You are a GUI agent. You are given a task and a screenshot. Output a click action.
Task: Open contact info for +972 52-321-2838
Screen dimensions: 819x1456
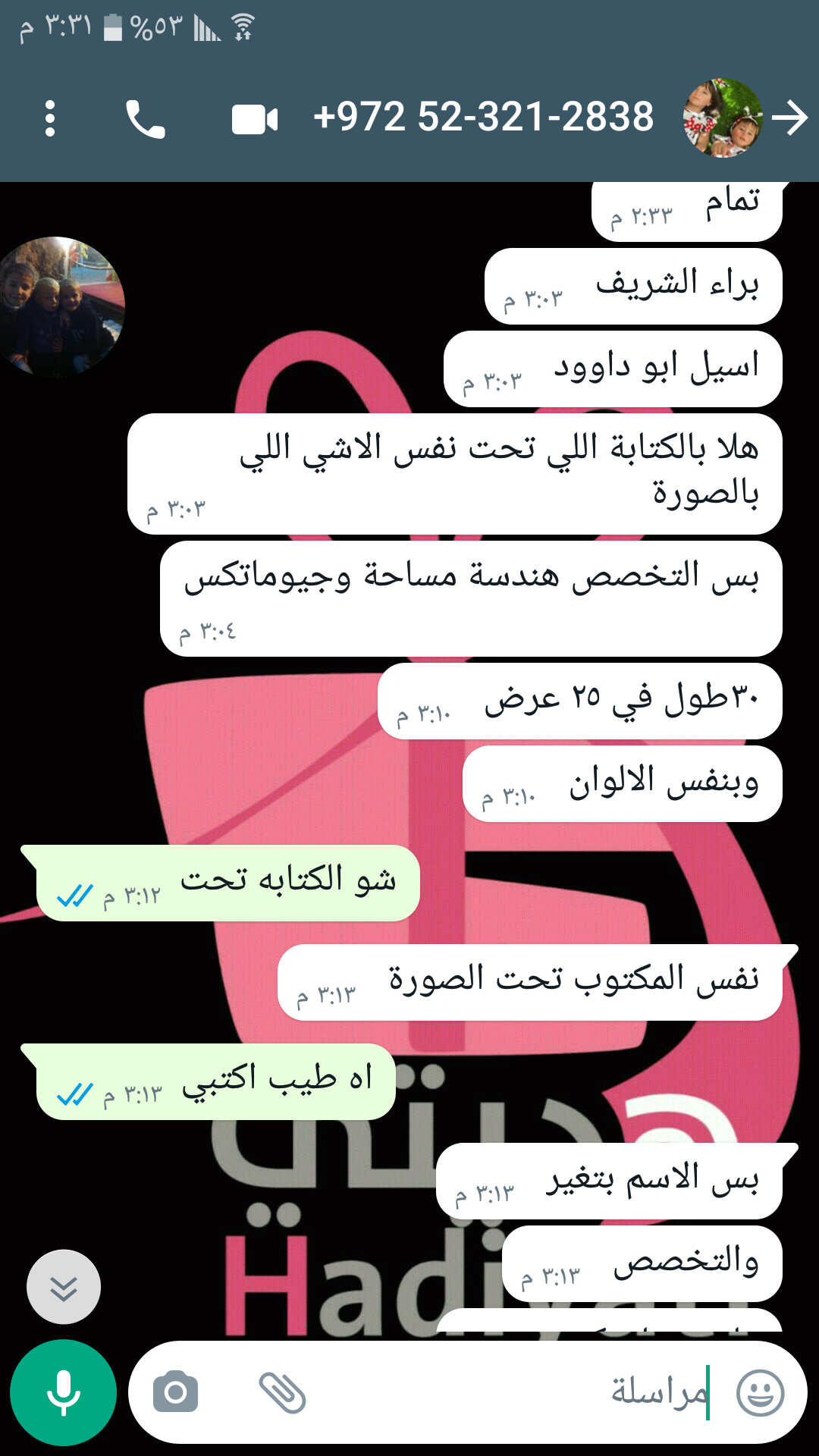tap(483, 118)
